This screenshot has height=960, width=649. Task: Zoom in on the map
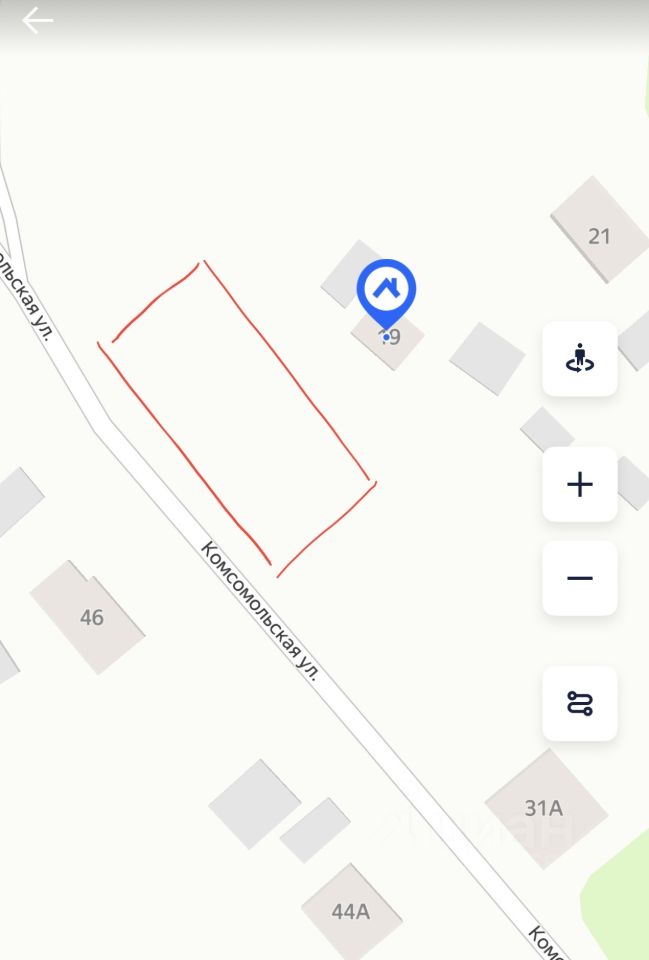click(579, 485)
